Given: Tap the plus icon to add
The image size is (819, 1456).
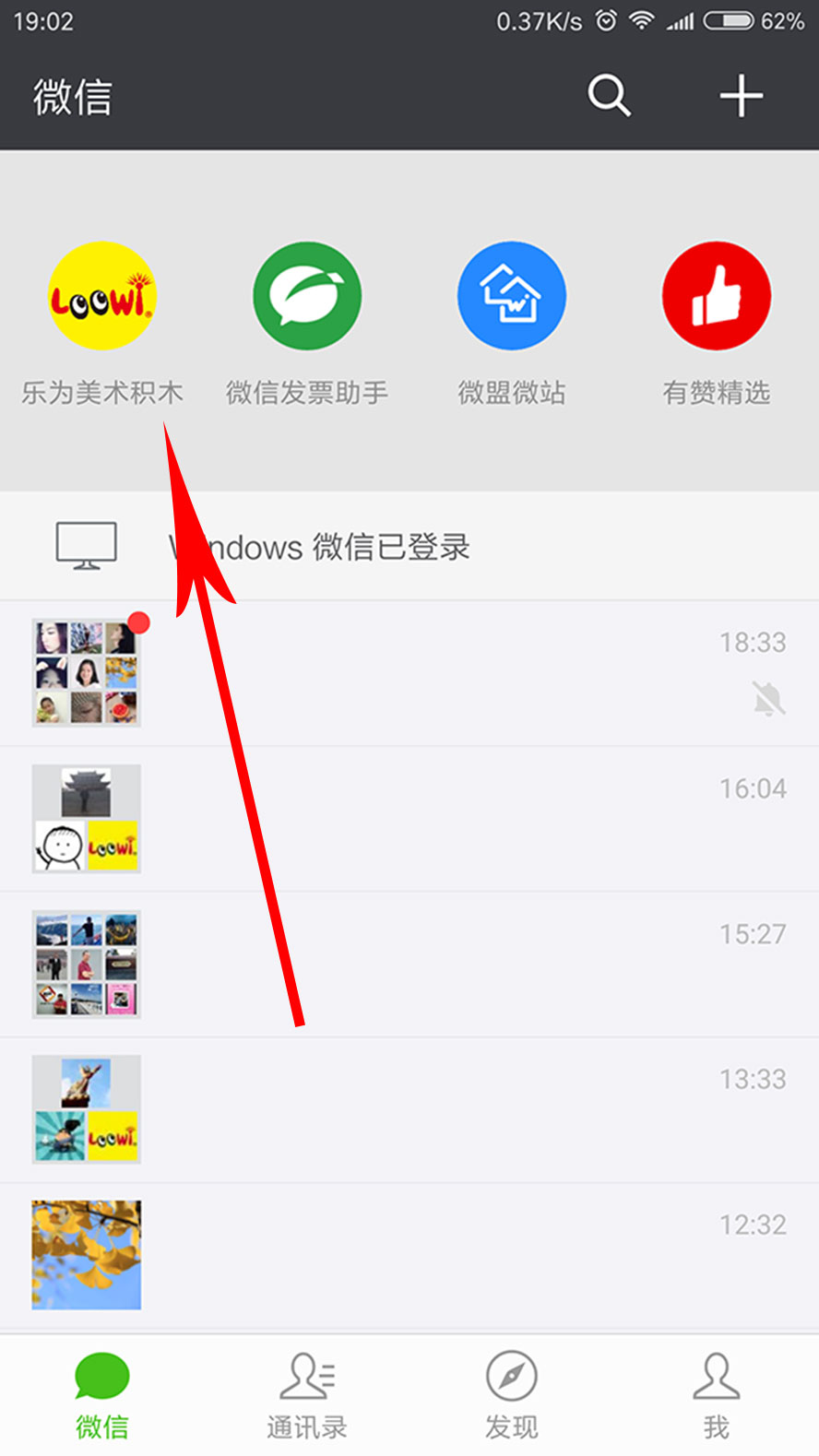Looking at the screenshot, I should 741,95.
